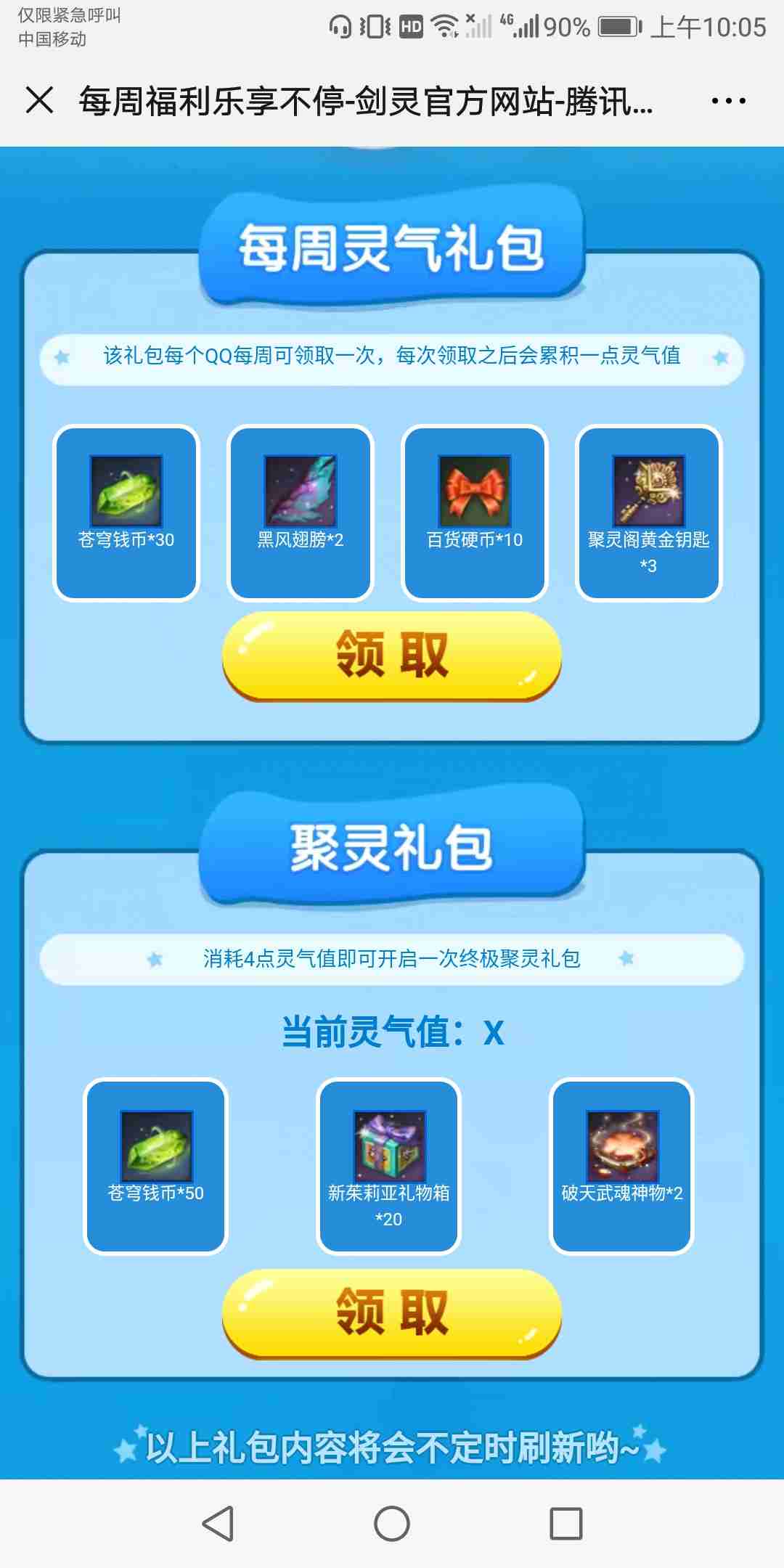
Task: Claim the 每周灵气礼包 with 领取
Action: point(392,656)
